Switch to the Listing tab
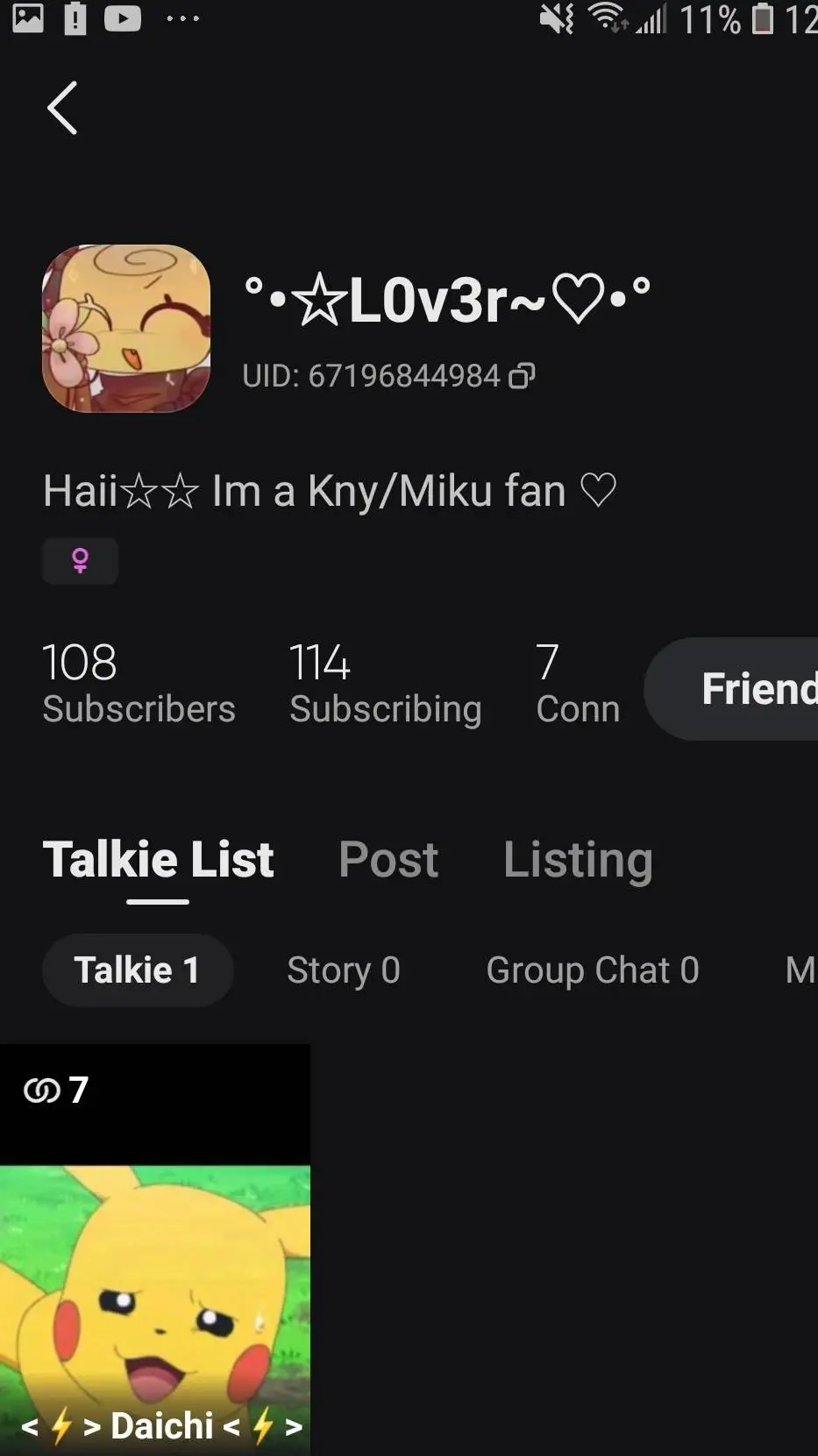 (x=578, y=859)
